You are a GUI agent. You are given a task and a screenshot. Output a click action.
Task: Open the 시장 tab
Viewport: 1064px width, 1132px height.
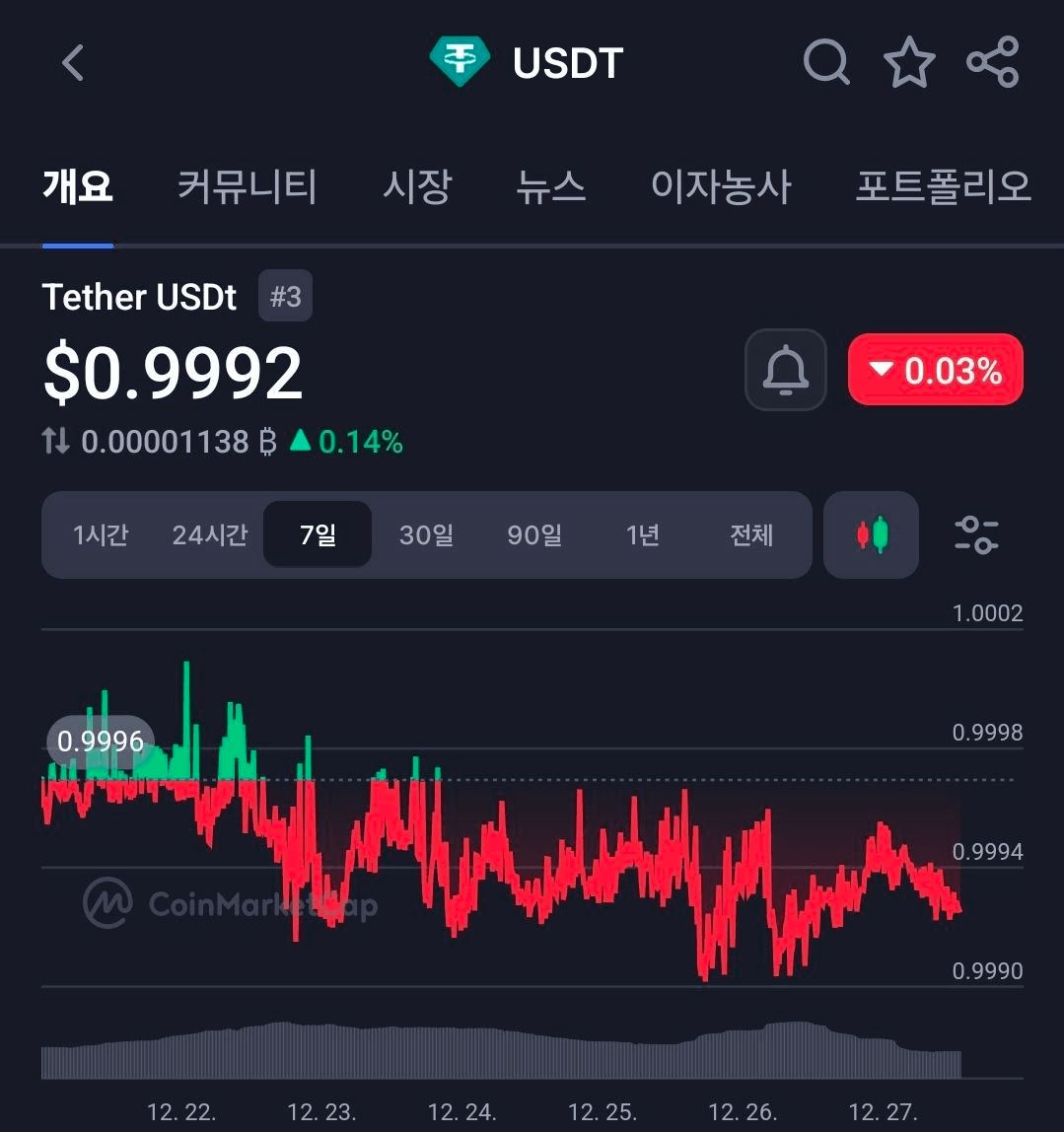(x=417, y=186)
